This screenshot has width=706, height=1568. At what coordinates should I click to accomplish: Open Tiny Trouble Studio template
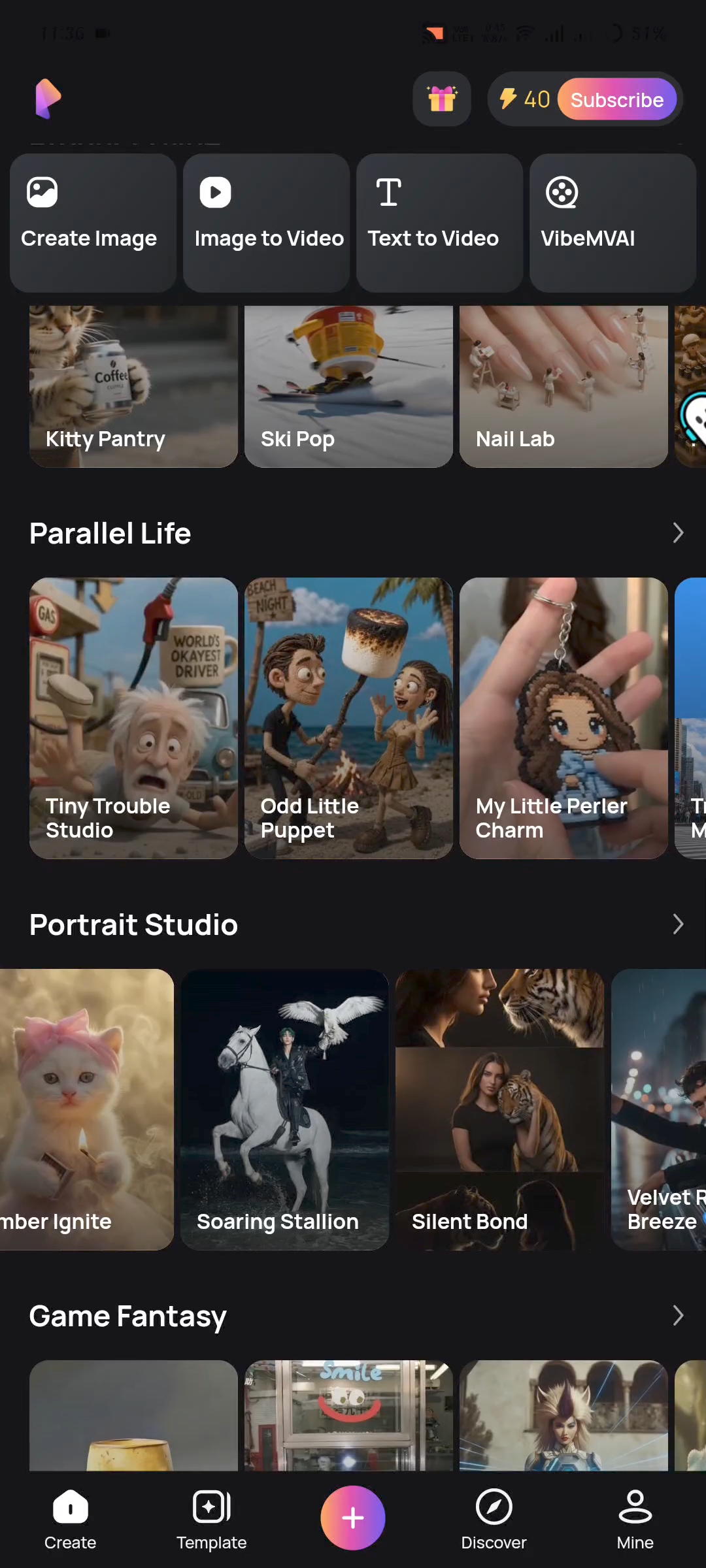coord(133,718)
